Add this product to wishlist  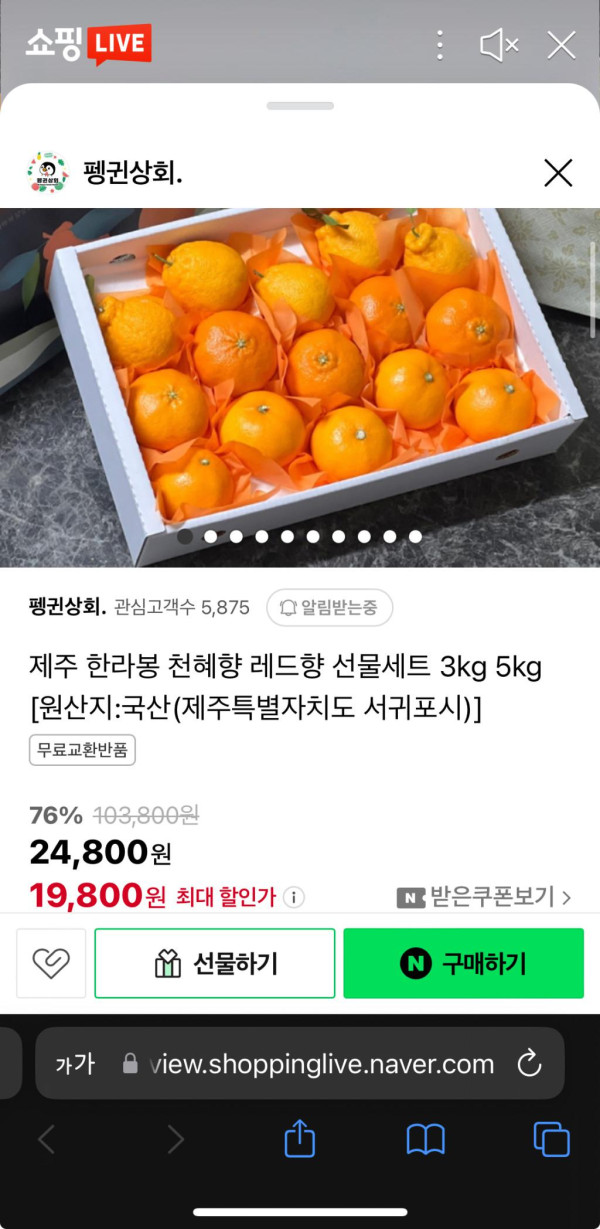(x=50, y=963)
